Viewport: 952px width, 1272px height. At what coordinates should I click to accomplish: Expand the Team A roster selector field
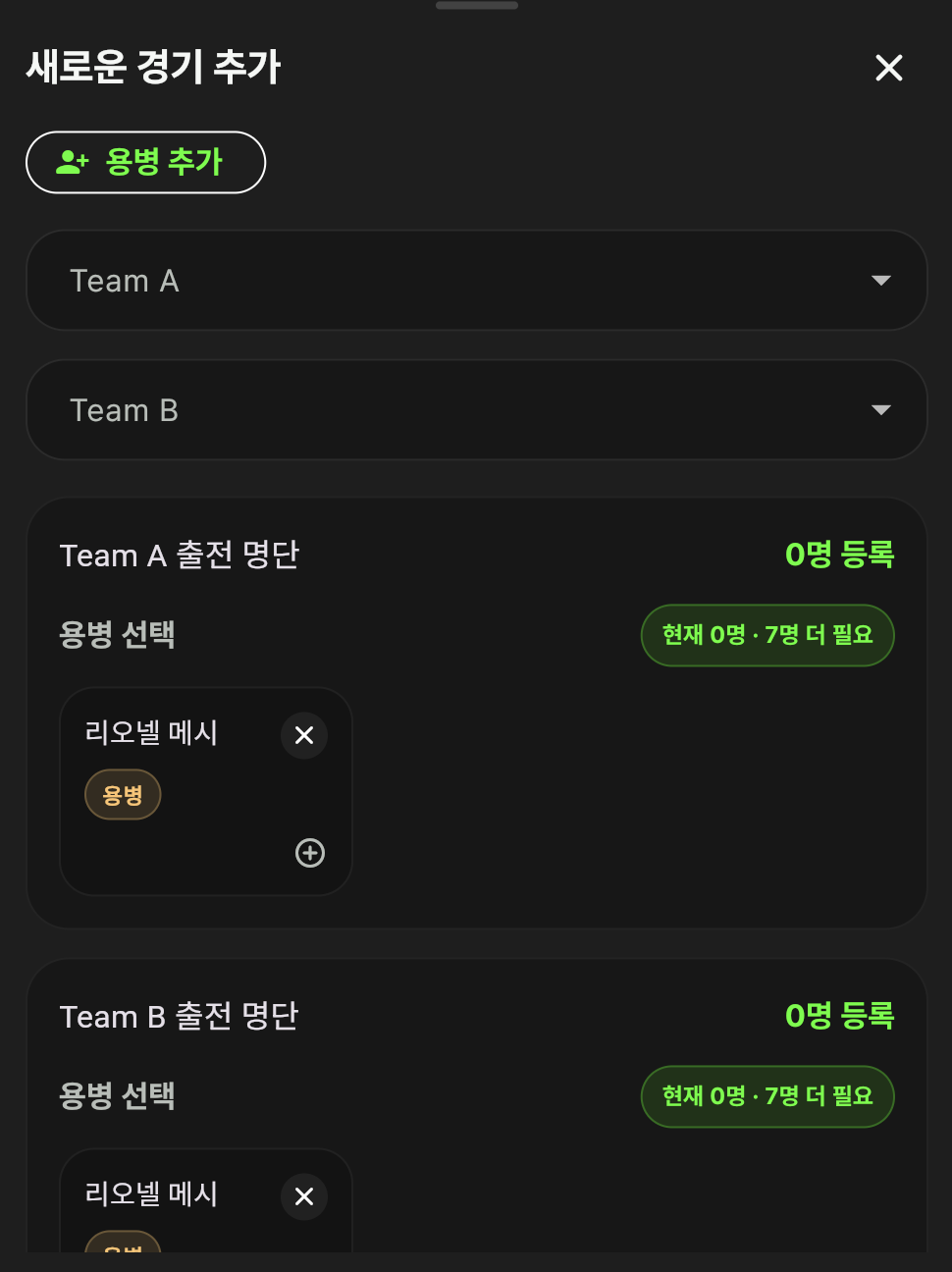coord(476,280)
